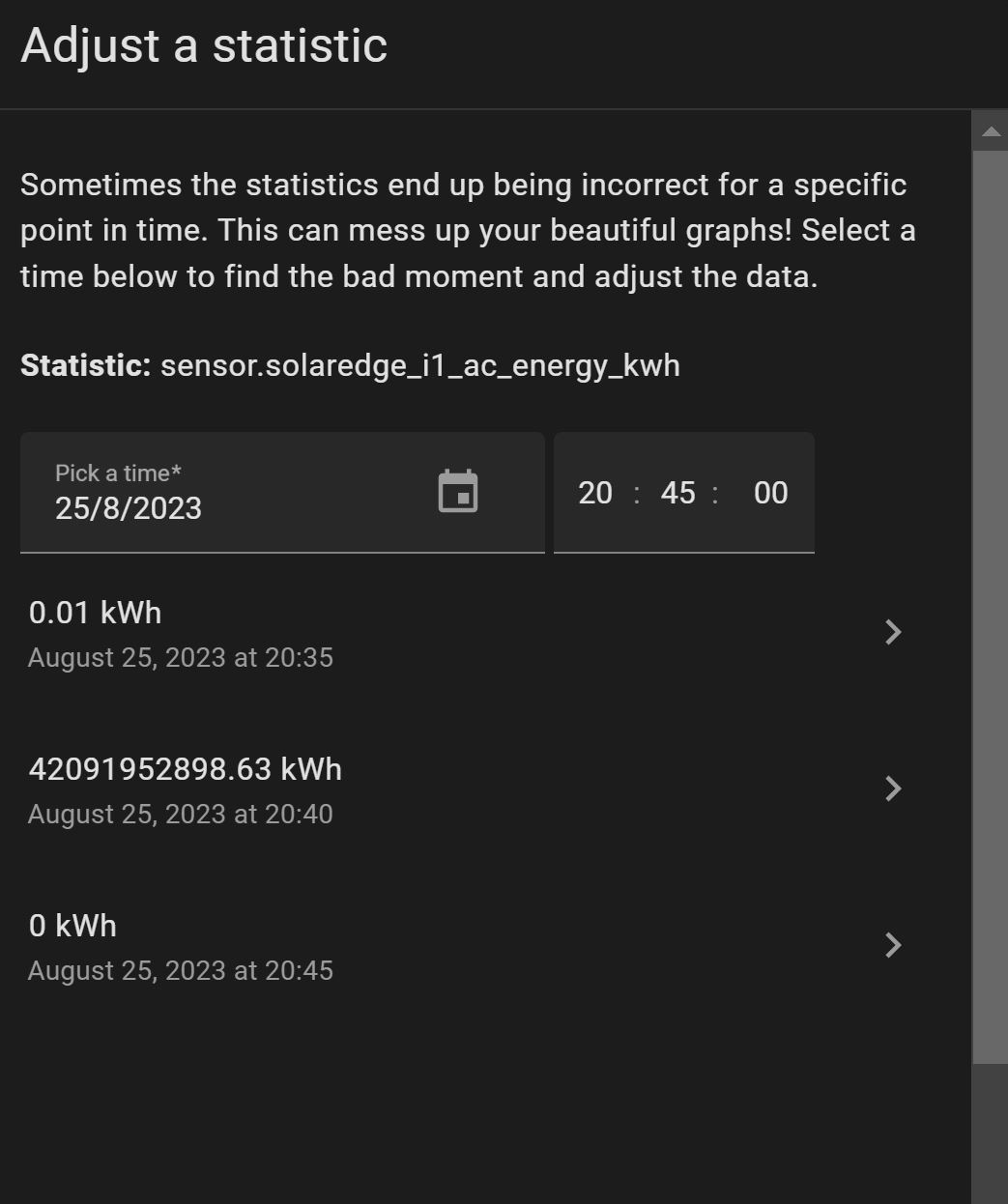The height and width of the screenshot is (1204, 1008).
Task: Click the Adjust a statistic title
Action: tap(203, 45)
